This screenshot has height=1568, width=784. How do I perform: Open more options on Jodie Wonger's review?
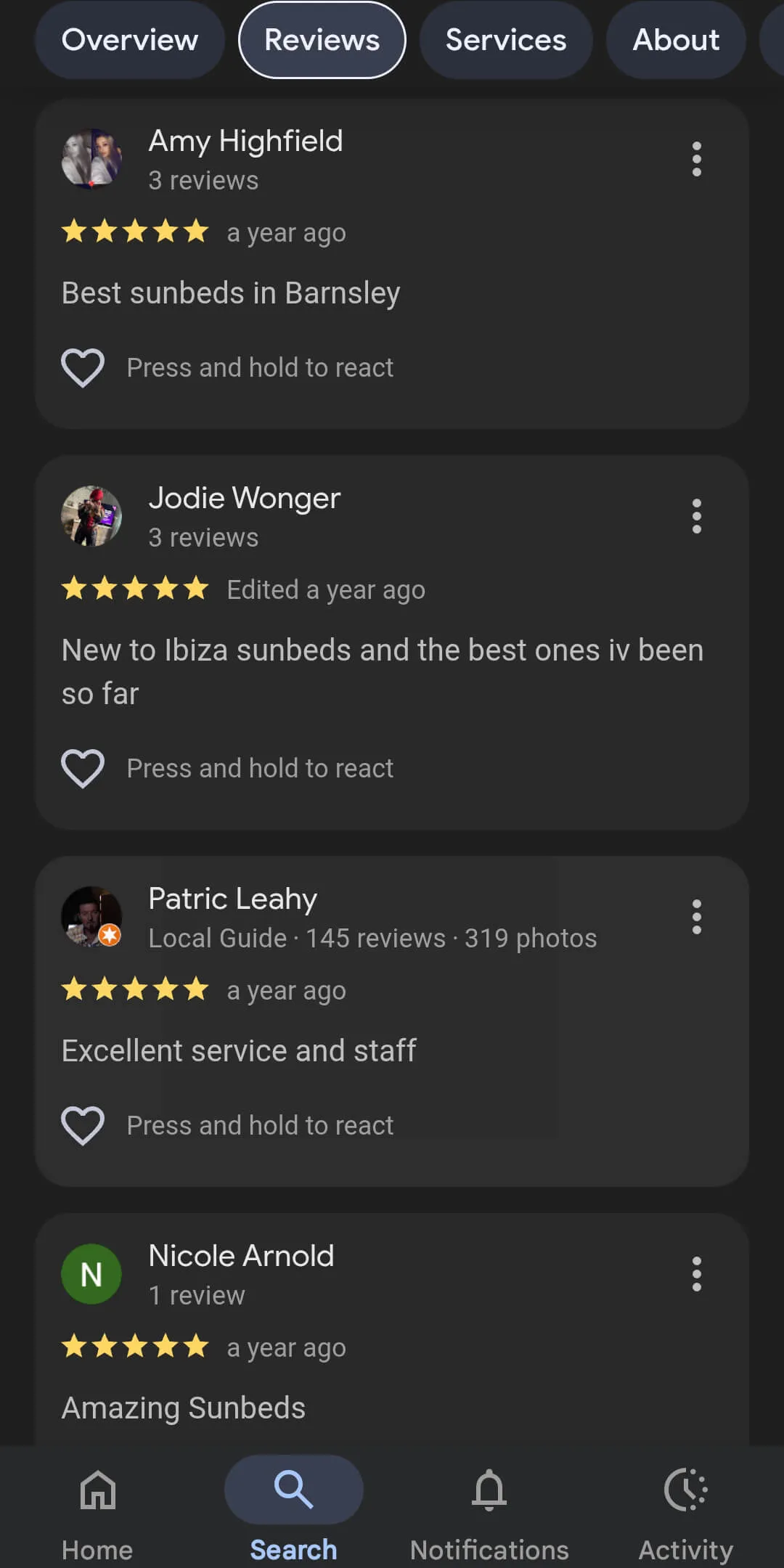point(696,516)
